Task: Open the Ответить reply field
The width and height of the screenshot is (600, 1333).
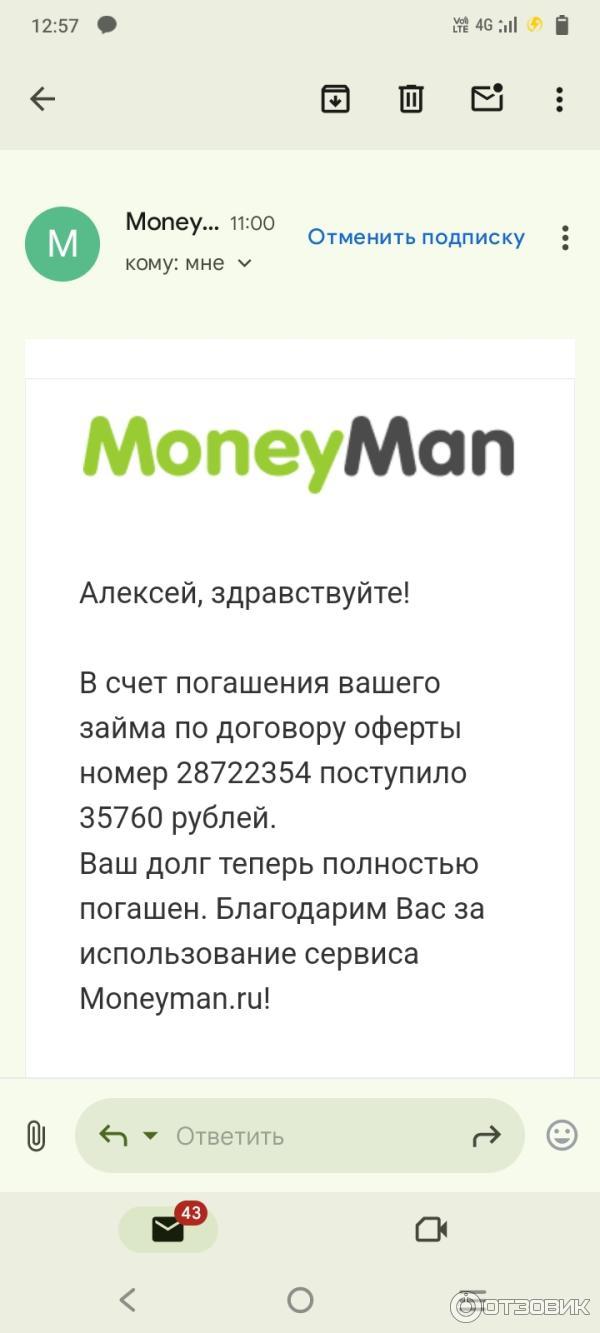Action: tap(300, 1136)
